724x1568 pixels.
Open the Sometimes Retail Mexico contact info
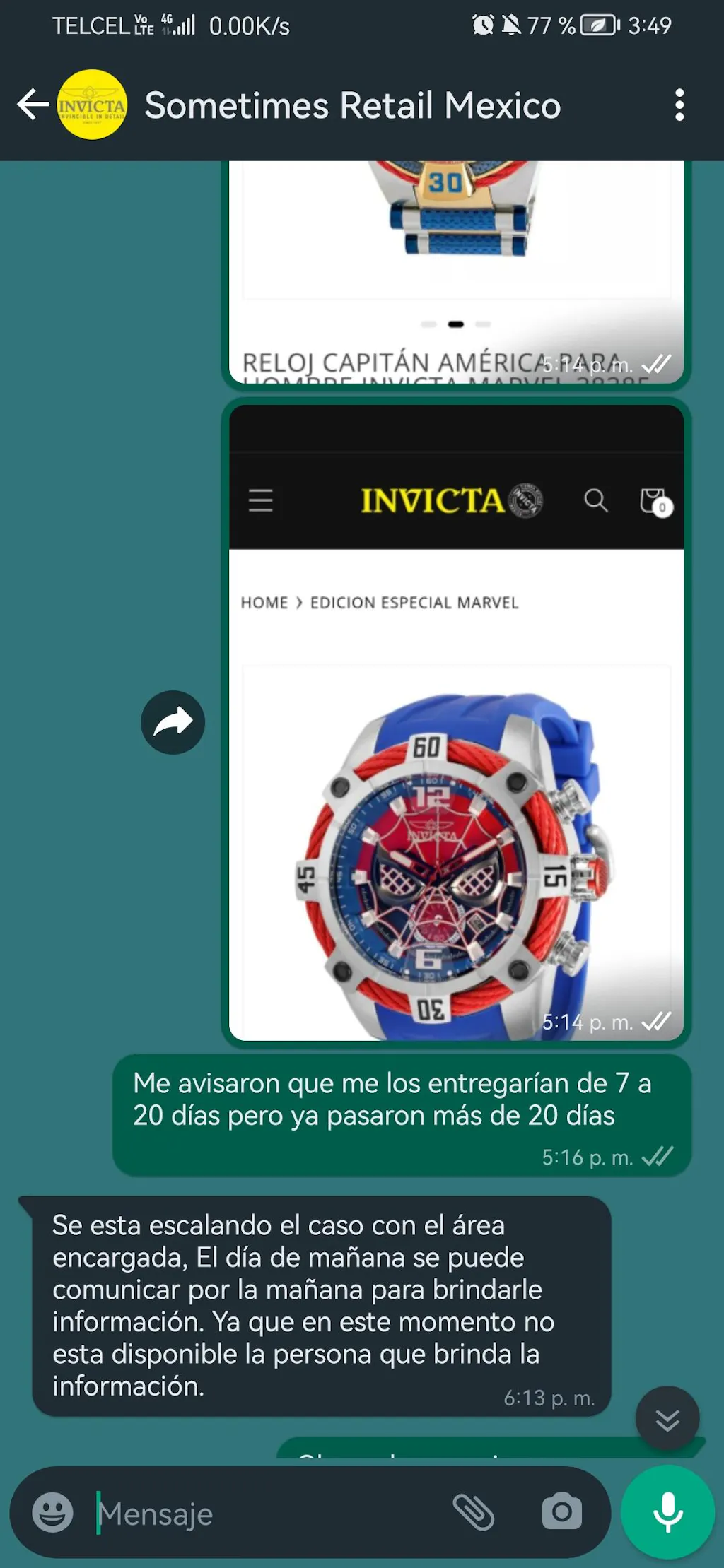(x=352, y=105)
